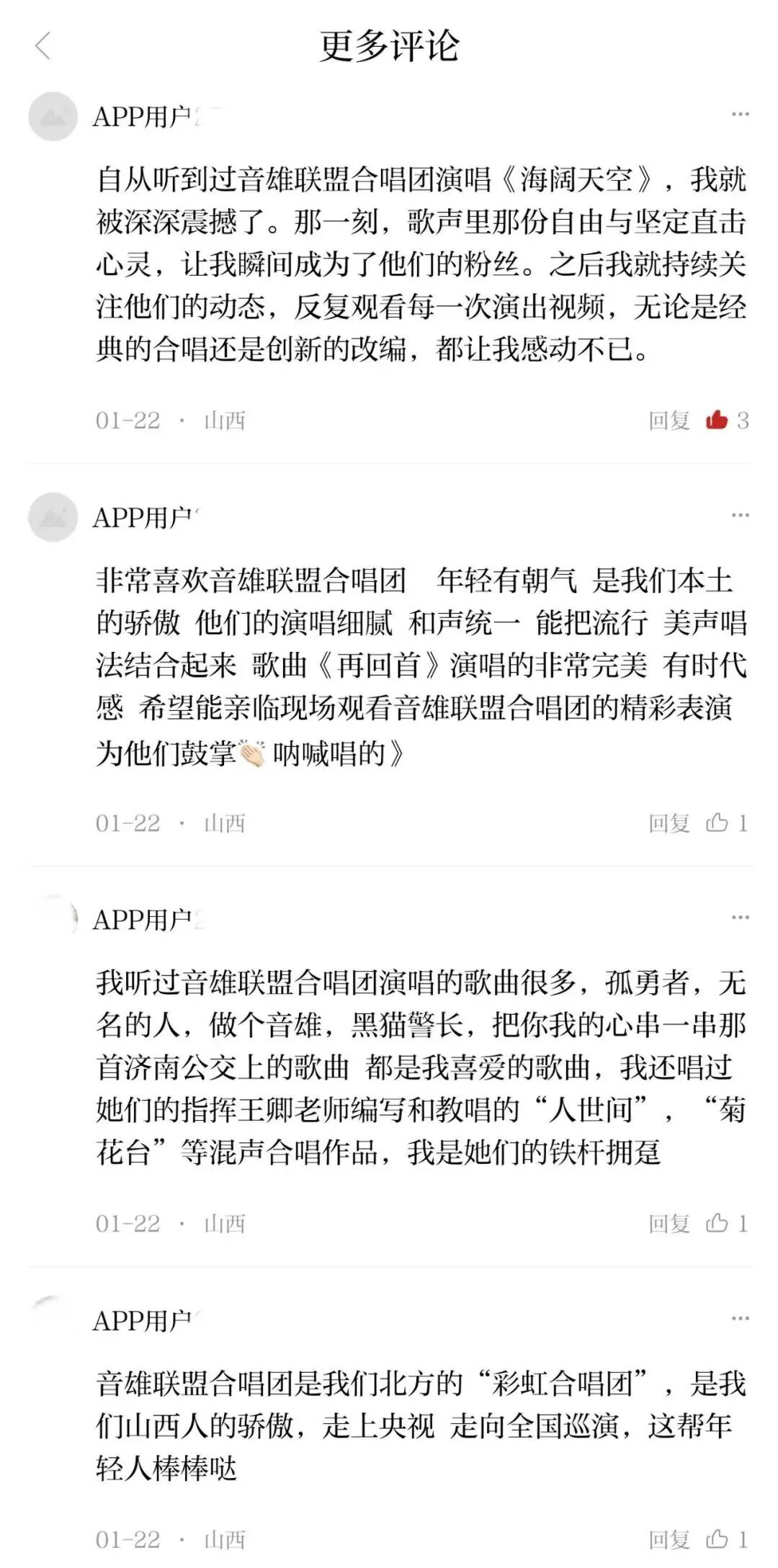Screen dimensions: 778x1568
Task: Open profile of first APP用户 commenter
Action: click(x=144, y=115)
